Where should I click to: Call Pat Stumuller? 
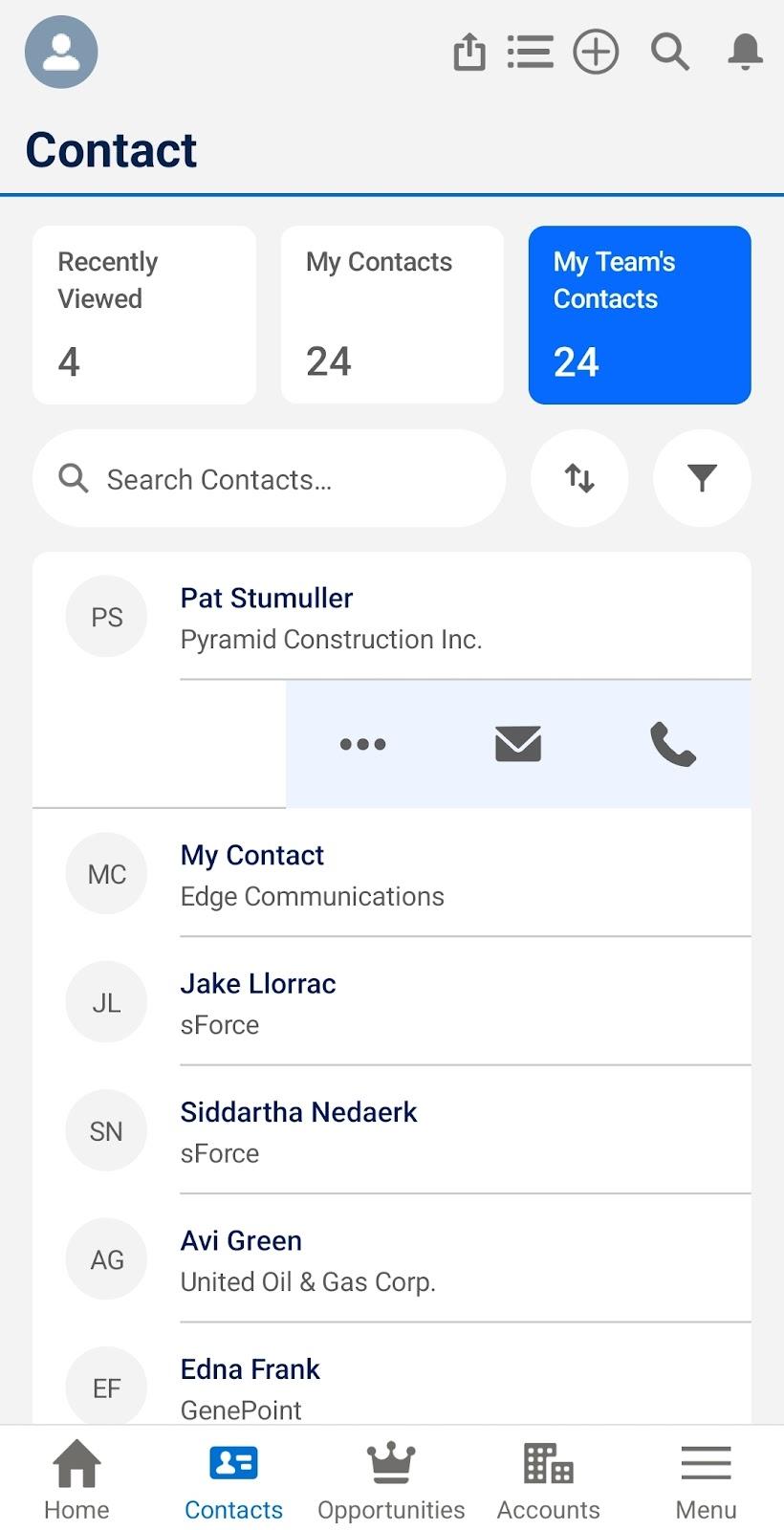[x=673, y=744]
